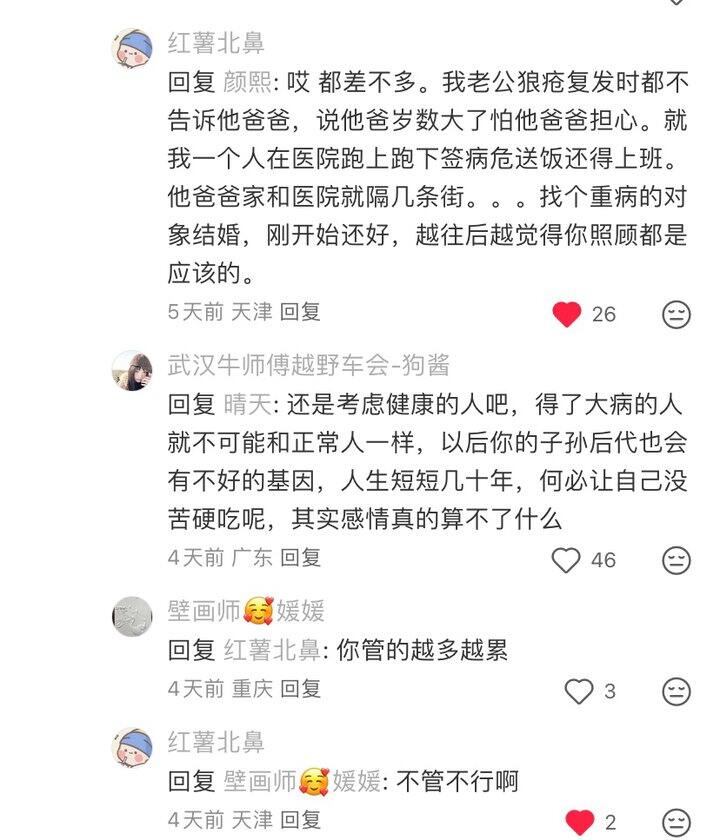Like 壁画师媛媛's comment 你管的越多越累
The image size is (720, 840).
pyautogui.click(x=579, y=690)
